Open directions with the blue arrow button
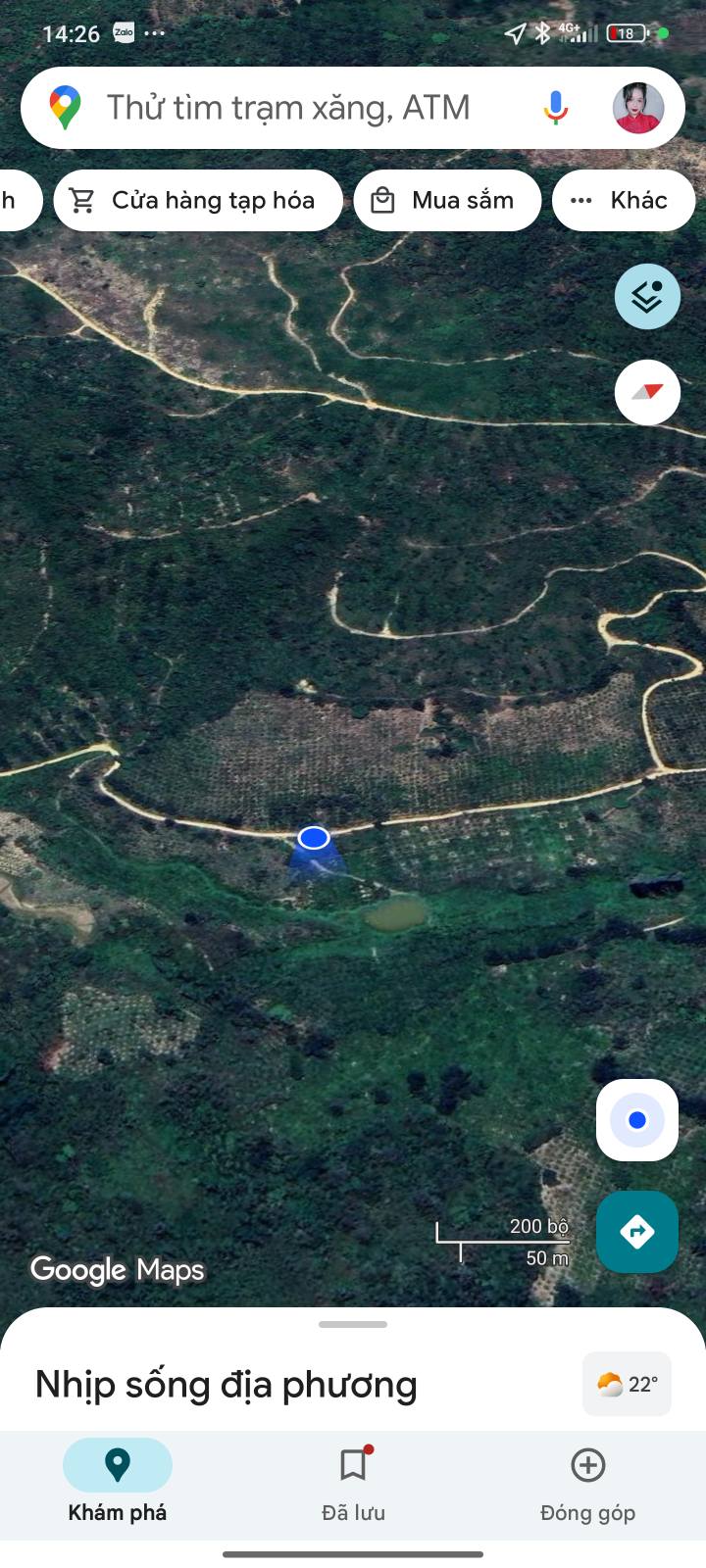 637,1232
